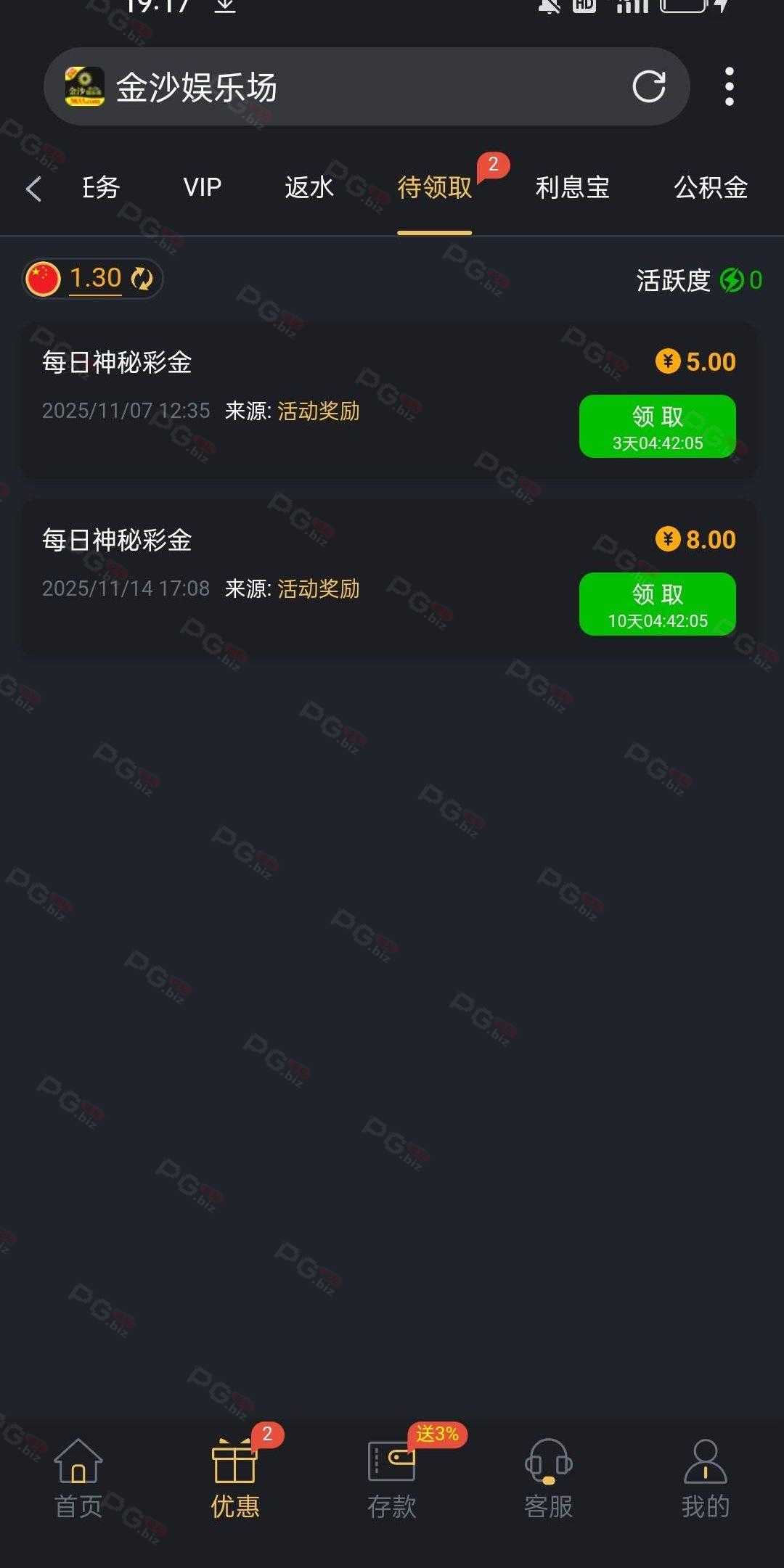Refresh the 1.30 balance
Image resolution: width=784 pixels, height=1568 pixels.
[x=142, y=279]
